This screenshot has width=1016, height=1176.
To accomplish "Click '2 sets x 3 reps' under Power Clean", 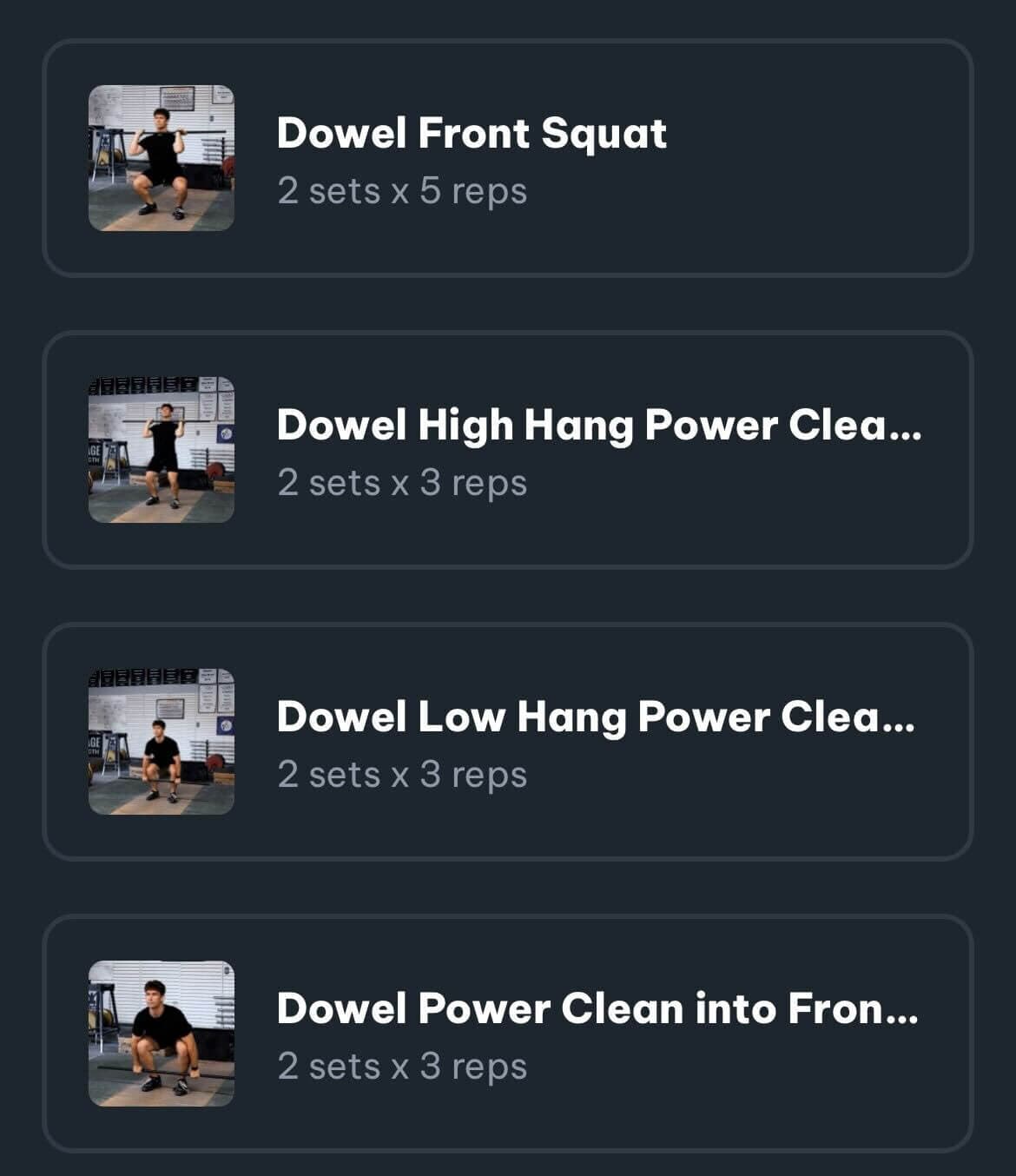I will click(401, 1064).
